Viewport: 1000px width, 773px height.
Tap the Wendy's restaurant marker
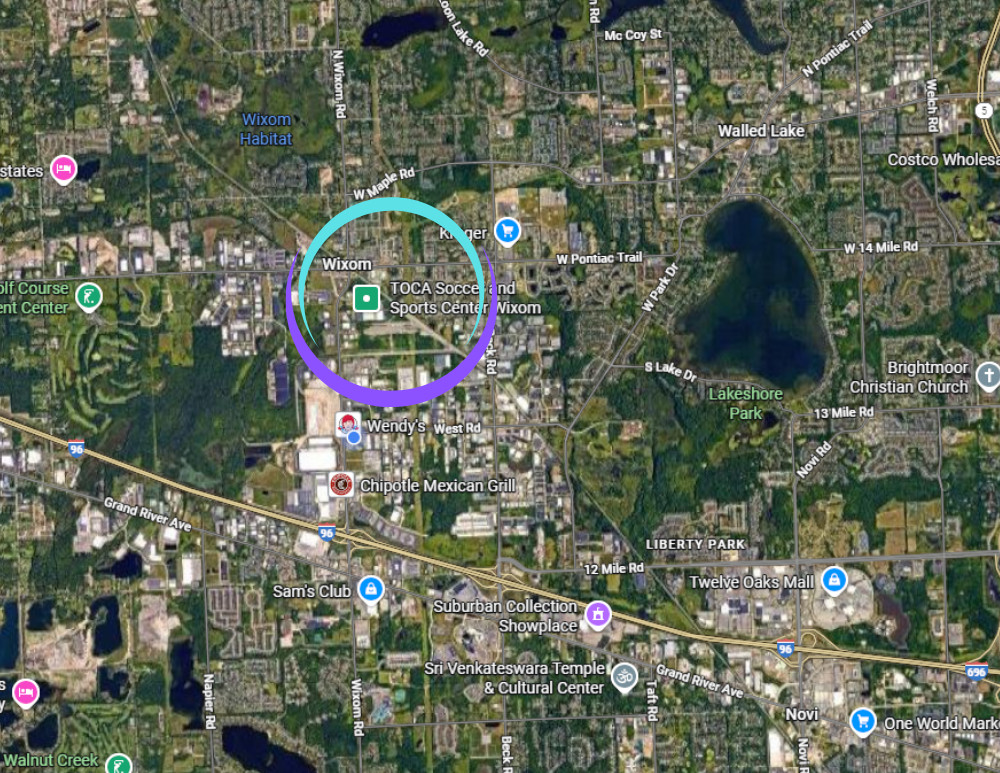(347, 424)
